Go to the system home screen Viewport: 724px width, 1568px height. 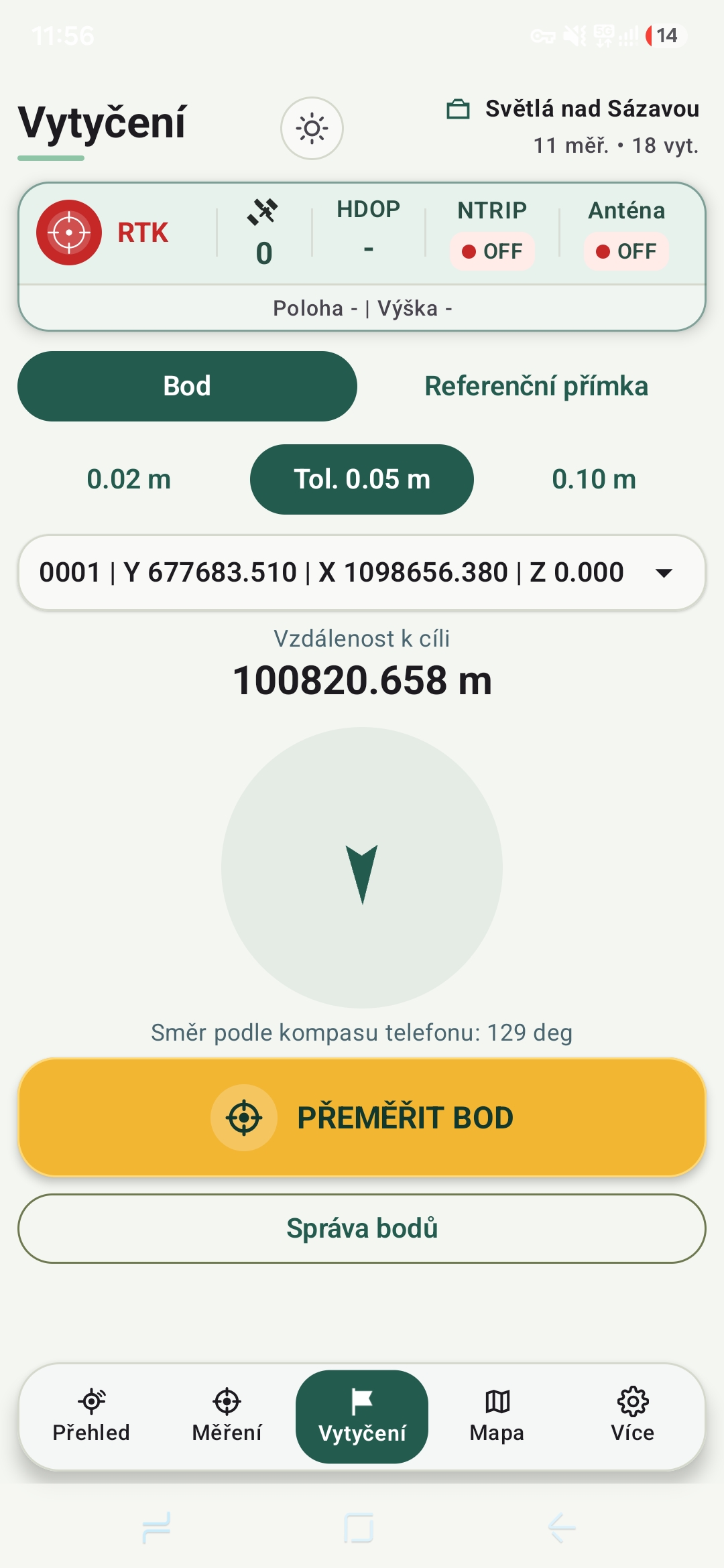point(359,1528)
